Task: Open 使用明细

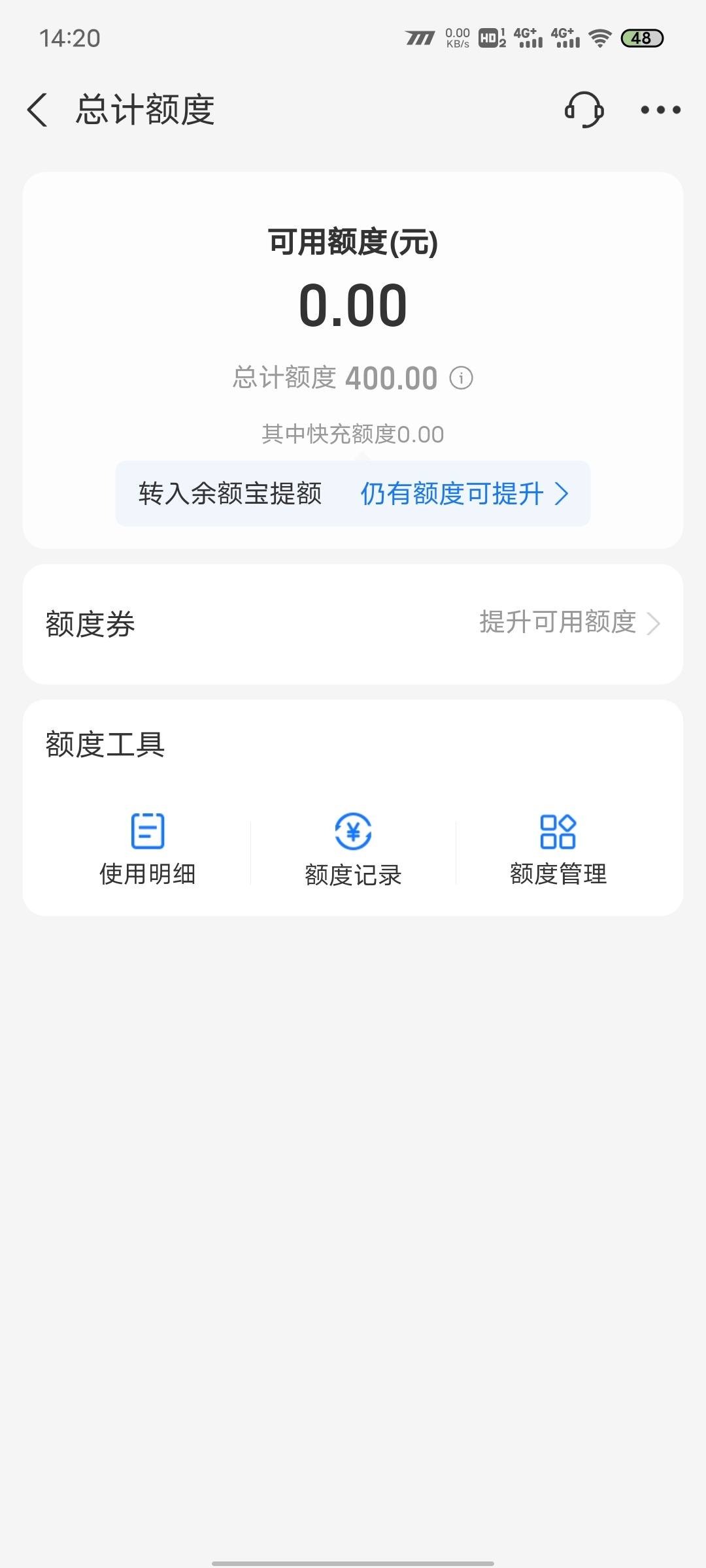Action: (x=148, y=849)
